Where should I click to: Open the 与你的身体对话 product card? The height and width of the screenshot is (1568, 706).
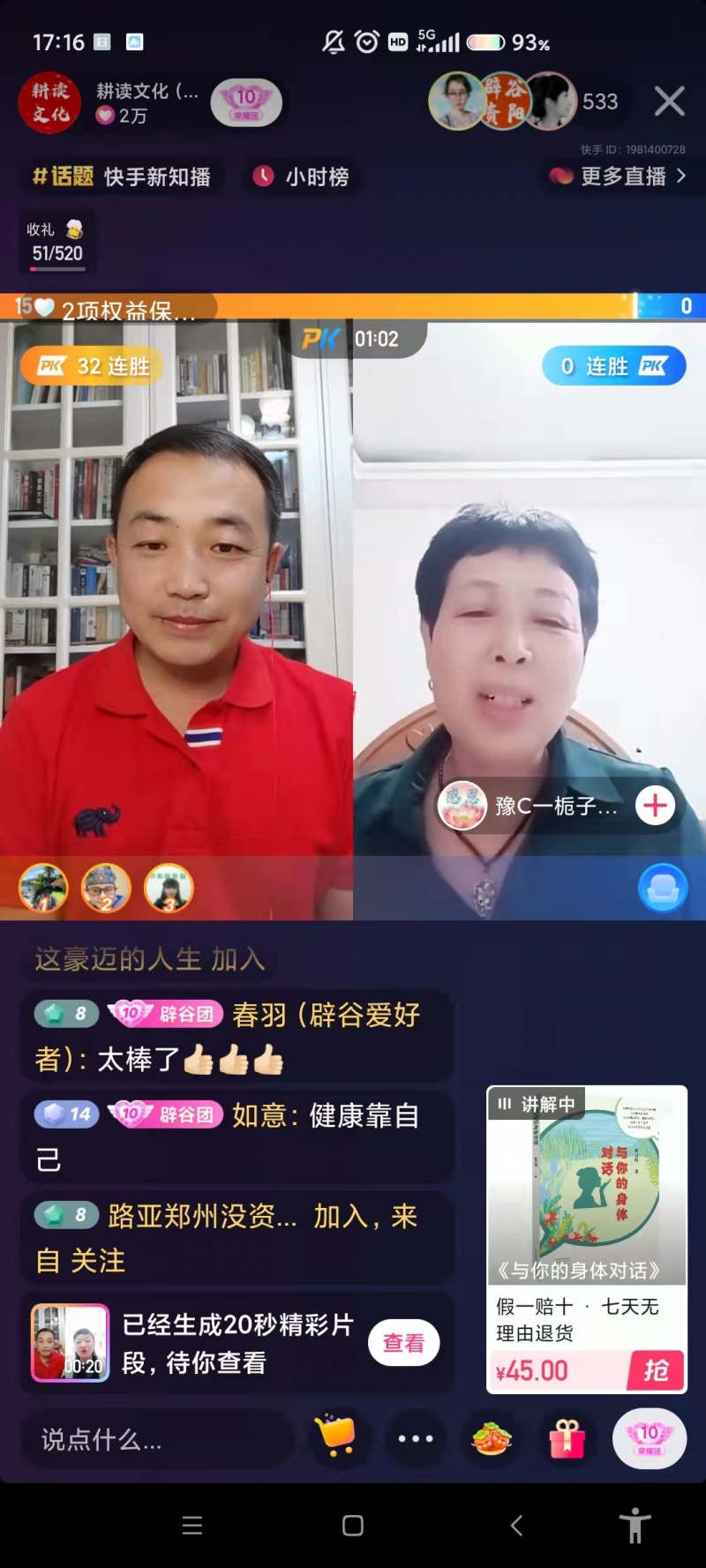tap(586, 1182)
